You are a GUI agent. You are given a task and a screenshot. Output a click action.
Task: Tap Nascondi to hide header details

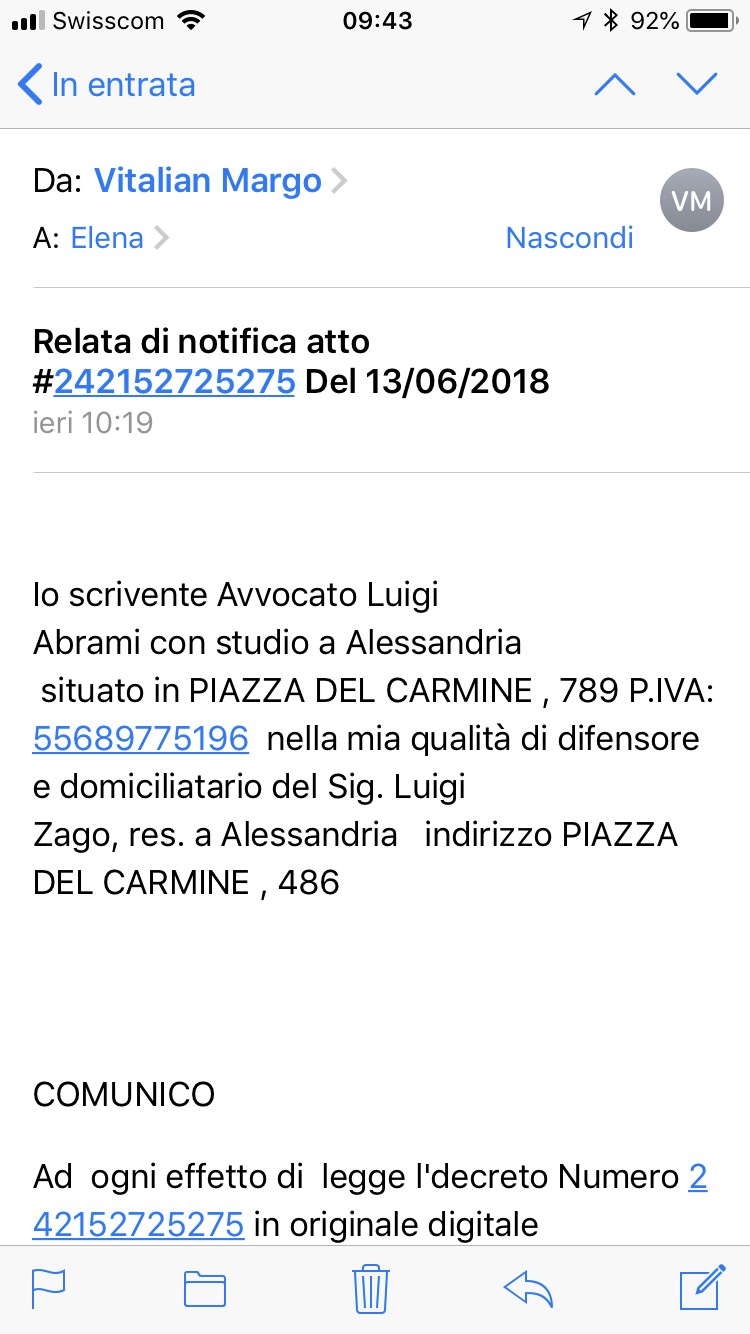coord(569,238)
